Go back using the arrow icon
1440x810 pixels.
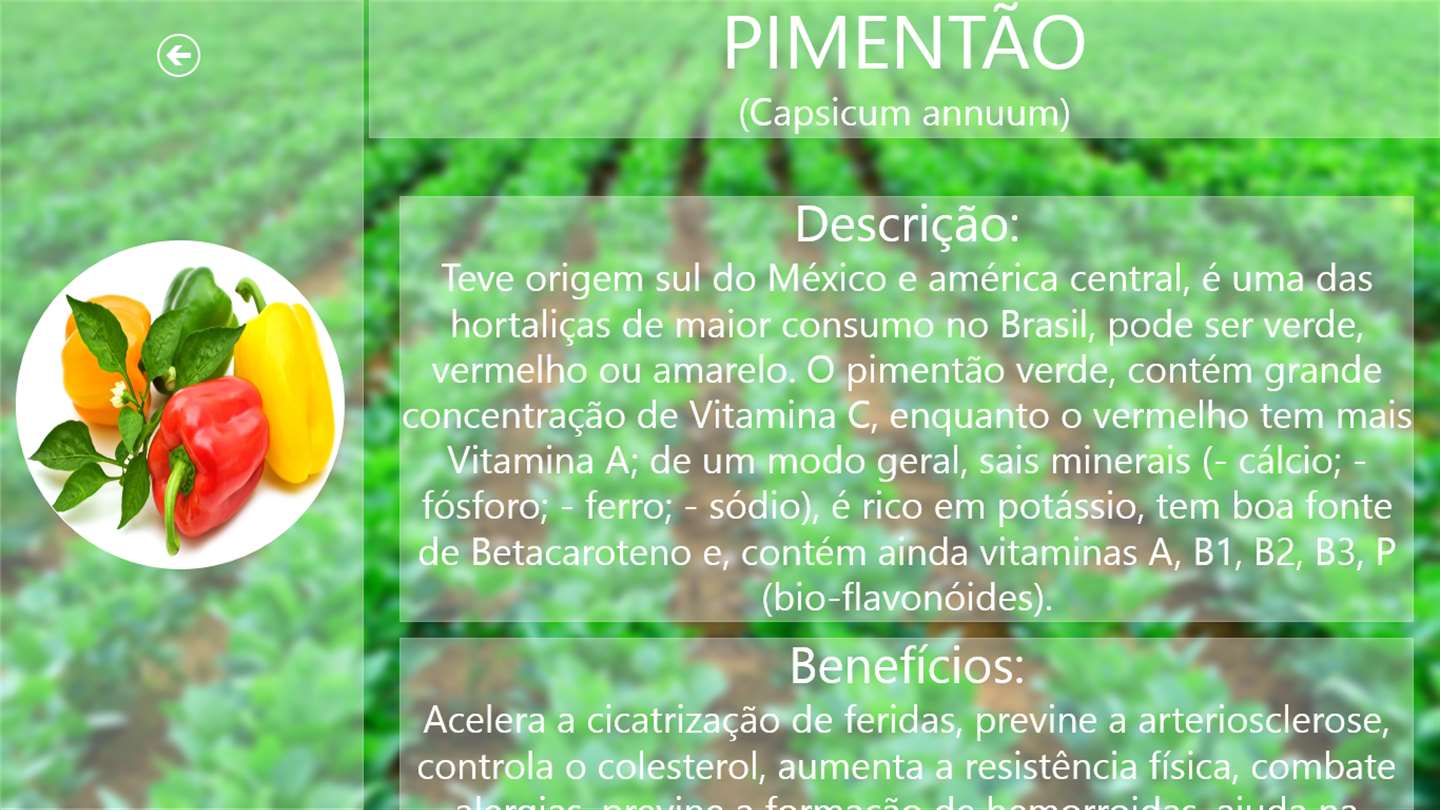(179, 56)
